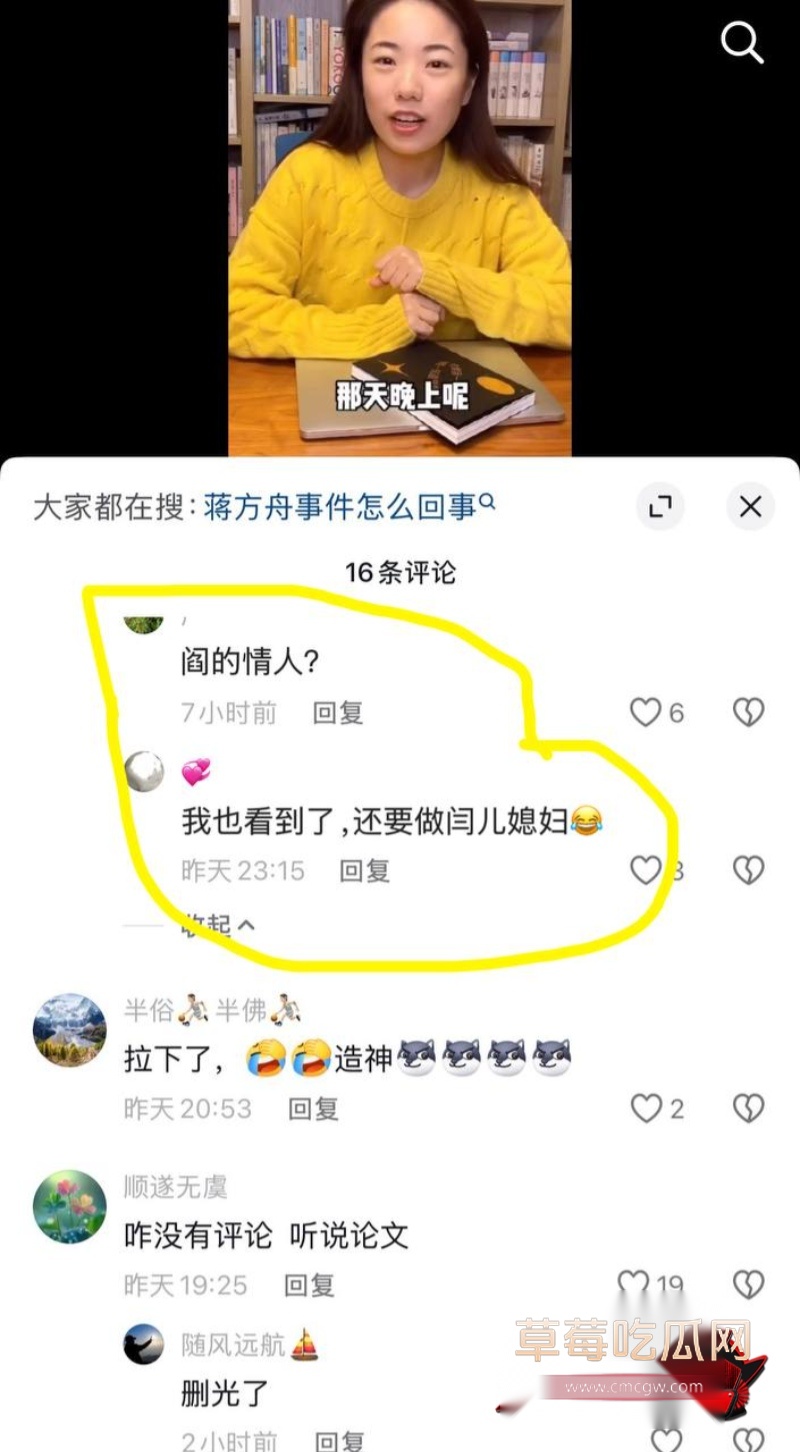Like the comment 阎的情人?
The height and width of the screenshot is (1452, 800).
(x=646, y=712)
